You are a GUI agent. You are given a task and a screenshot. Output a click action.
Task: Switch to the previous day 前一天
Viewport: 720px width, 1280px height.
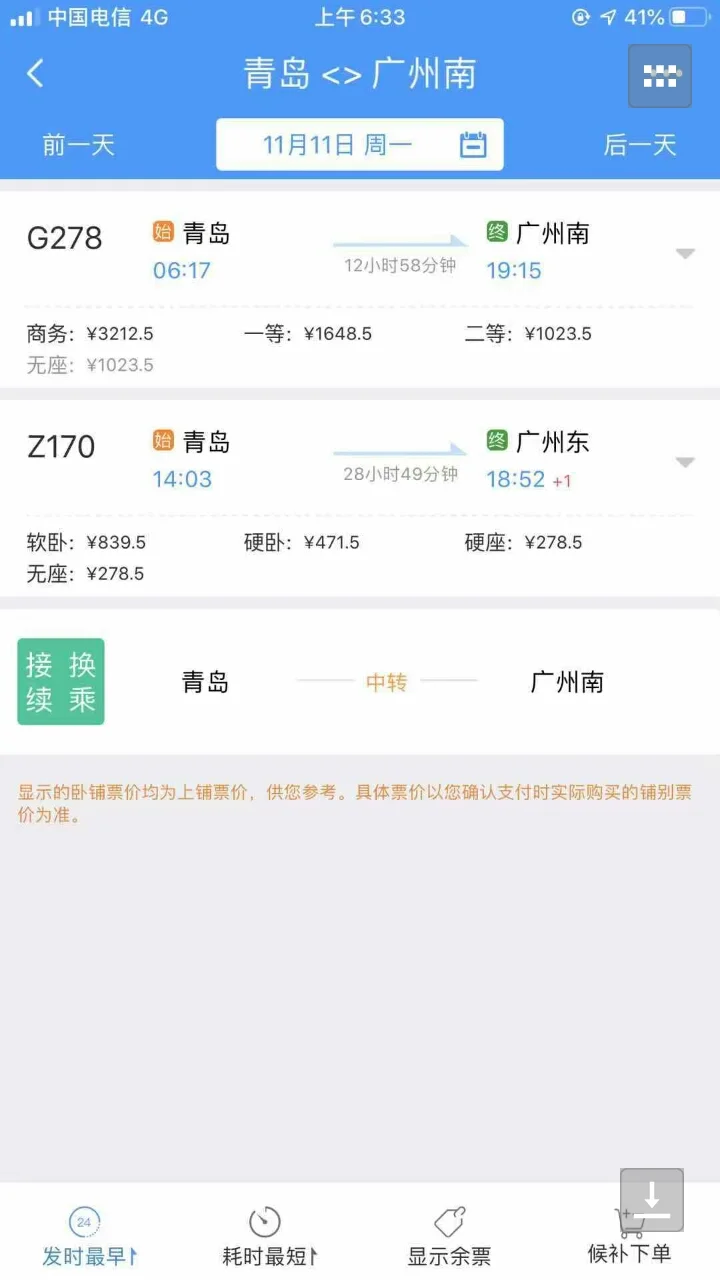[x=78, y=145]
